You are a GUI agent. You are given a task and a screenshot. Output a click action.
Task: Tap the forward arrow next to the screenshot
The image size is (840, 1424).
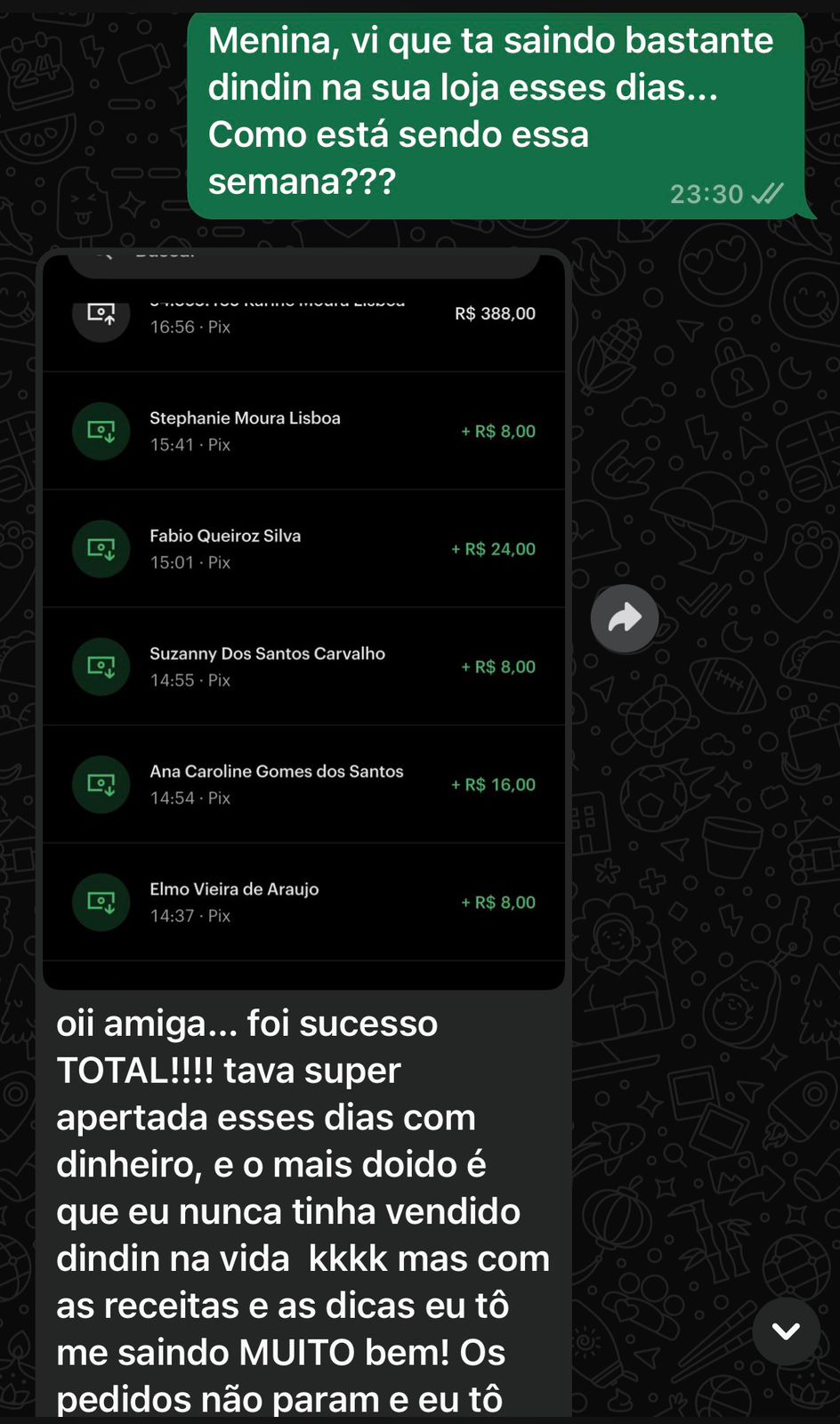coord(624,618)
